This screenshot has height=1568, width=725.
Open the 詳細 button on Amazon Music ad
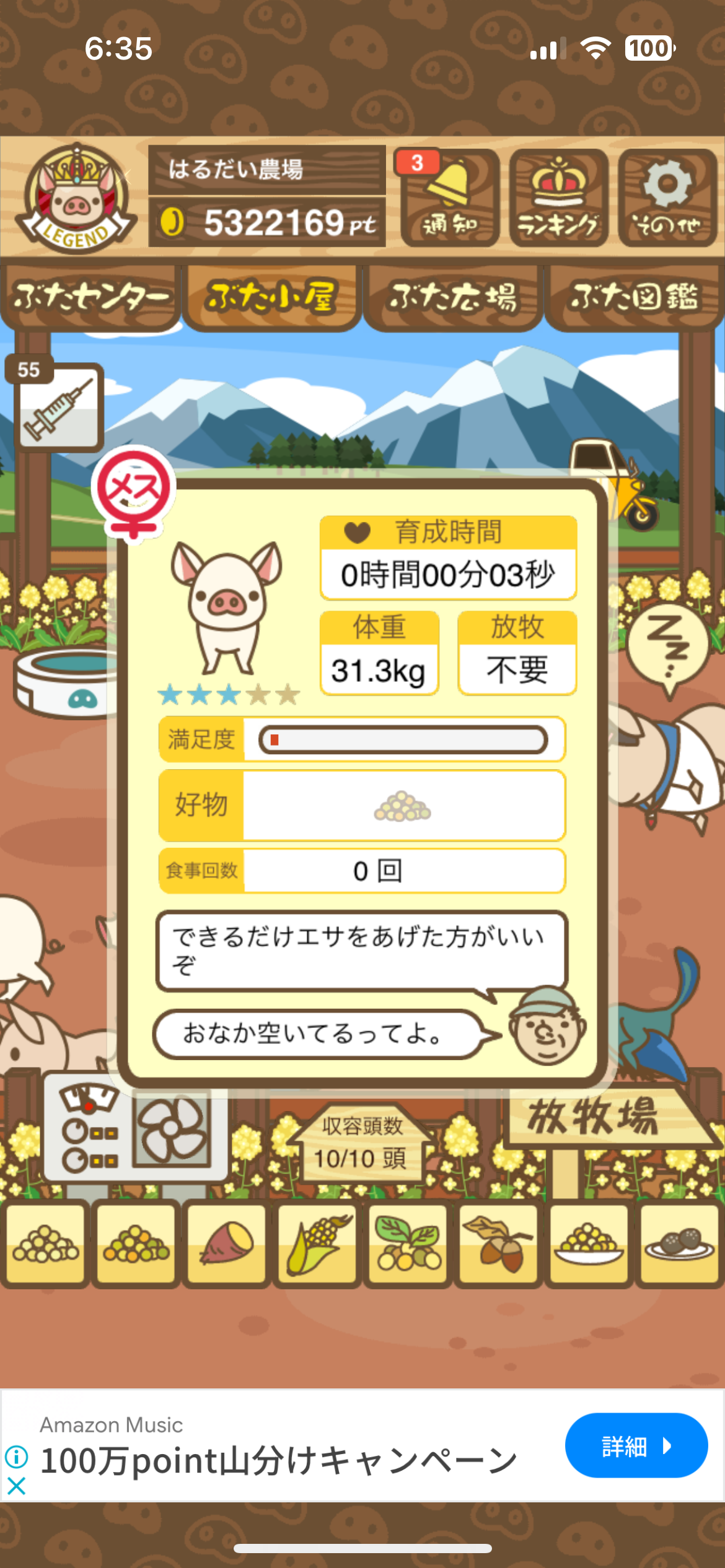[636, 1446]
